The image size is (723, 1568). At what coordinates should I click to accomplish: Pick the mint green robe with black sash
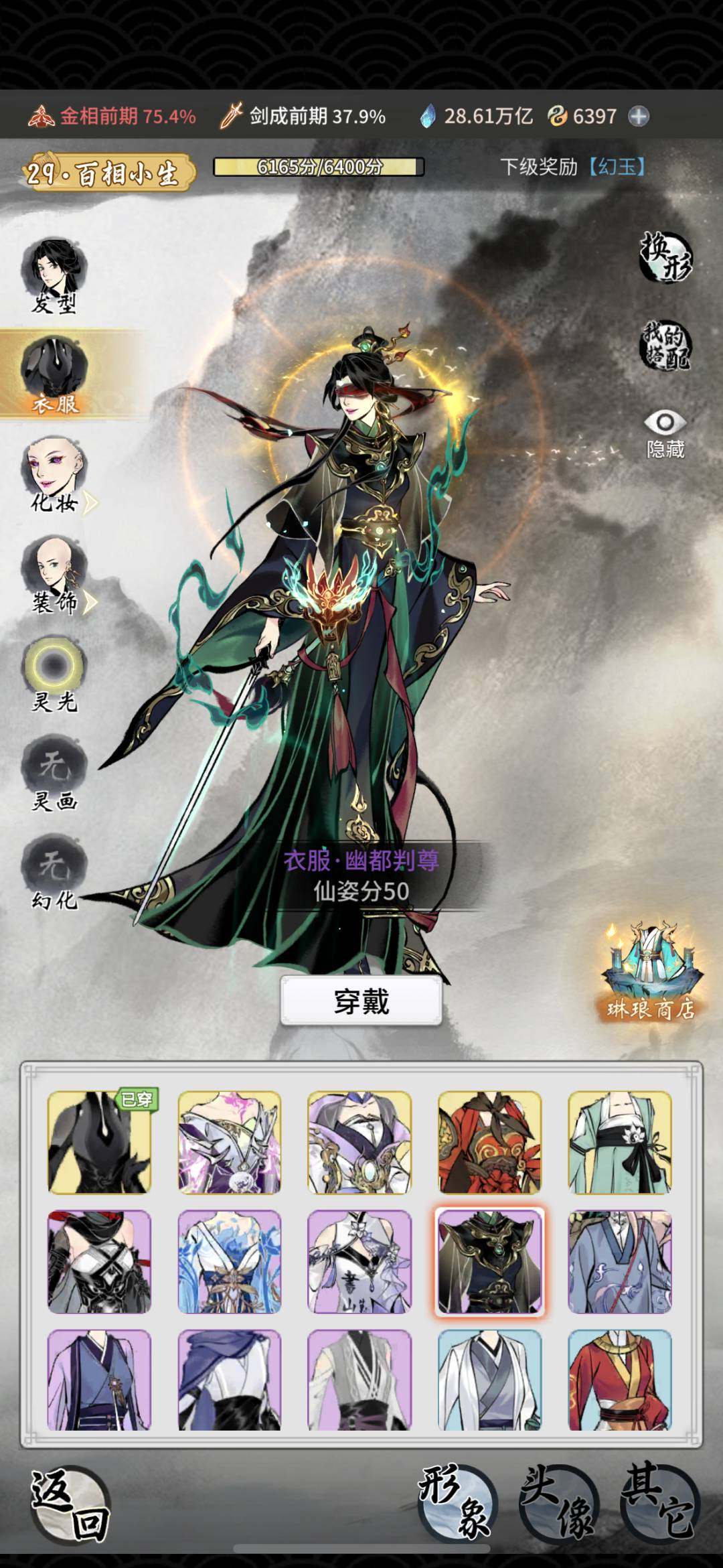[x=619, y=1143]
